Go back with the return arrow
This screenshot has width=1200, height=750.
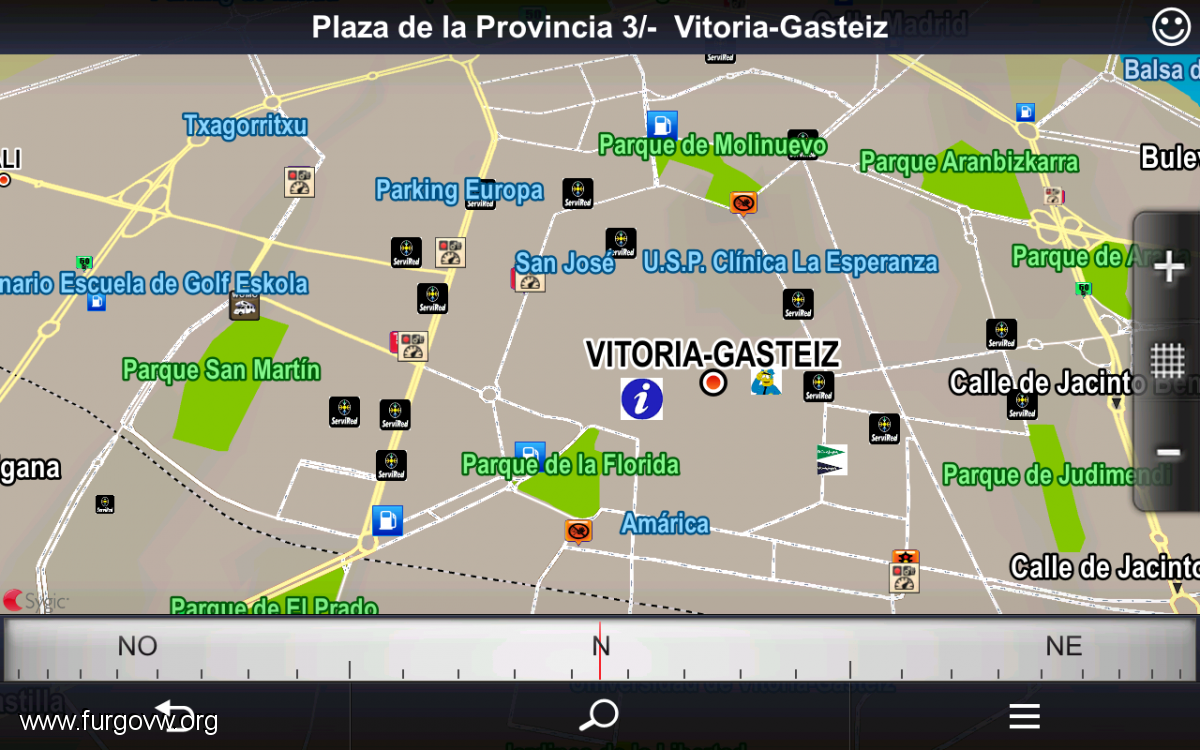(x=174, y=716)
